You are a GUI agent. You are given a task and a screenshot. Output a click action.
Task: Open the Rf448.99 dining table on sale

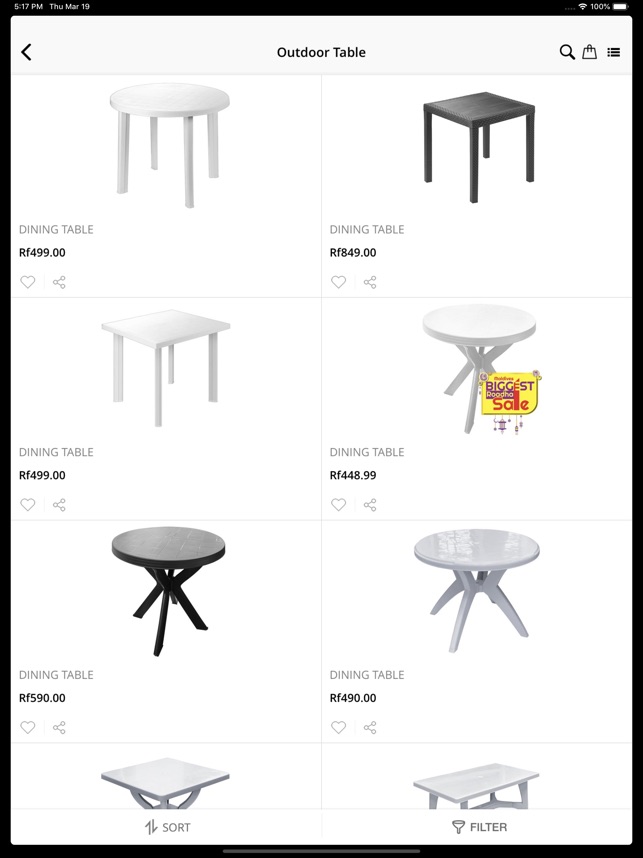click(478, 368)
